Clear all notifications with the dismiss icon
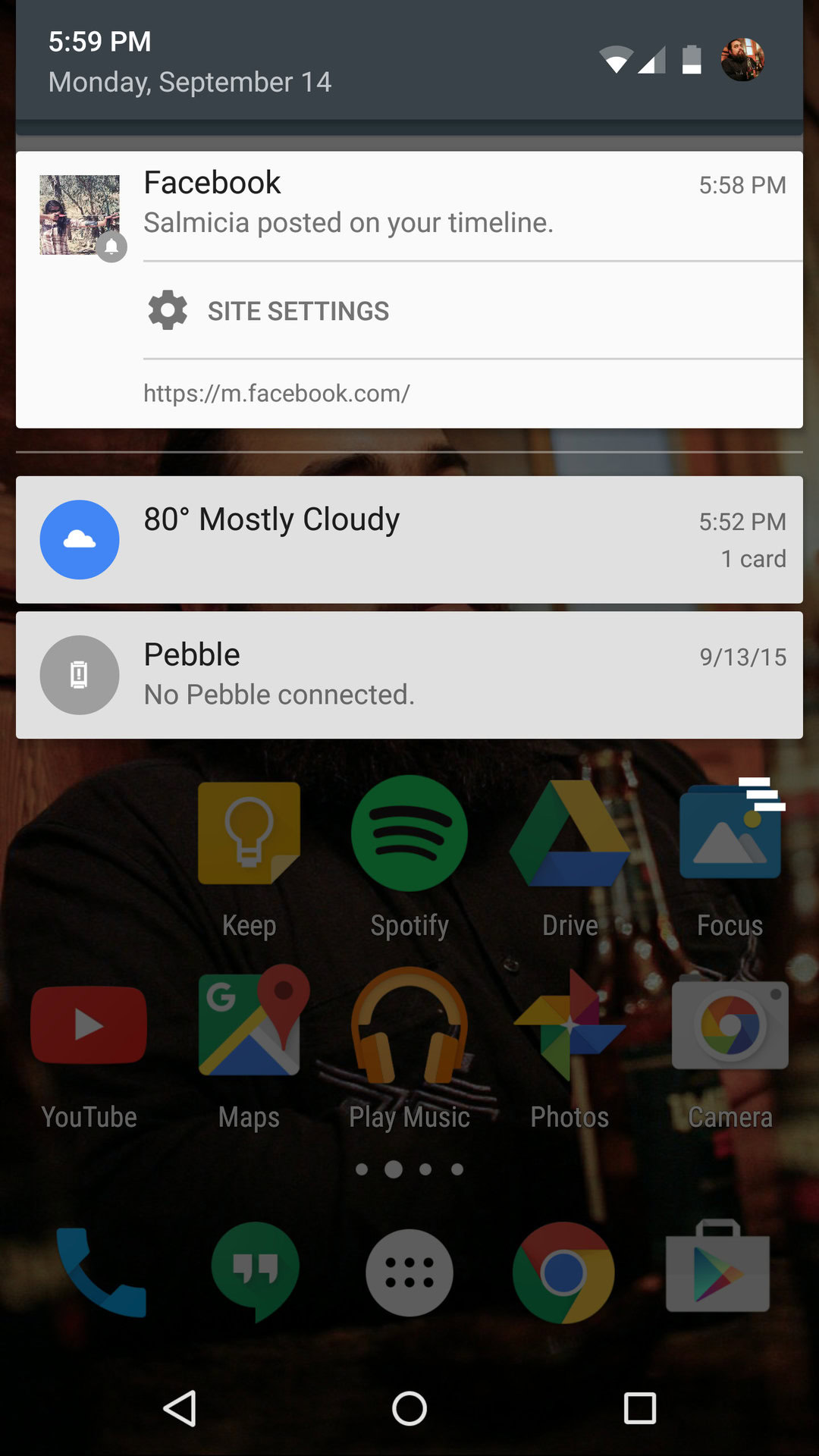Image resolution: width=819 pixels, height=1456 pixels. 761,794
